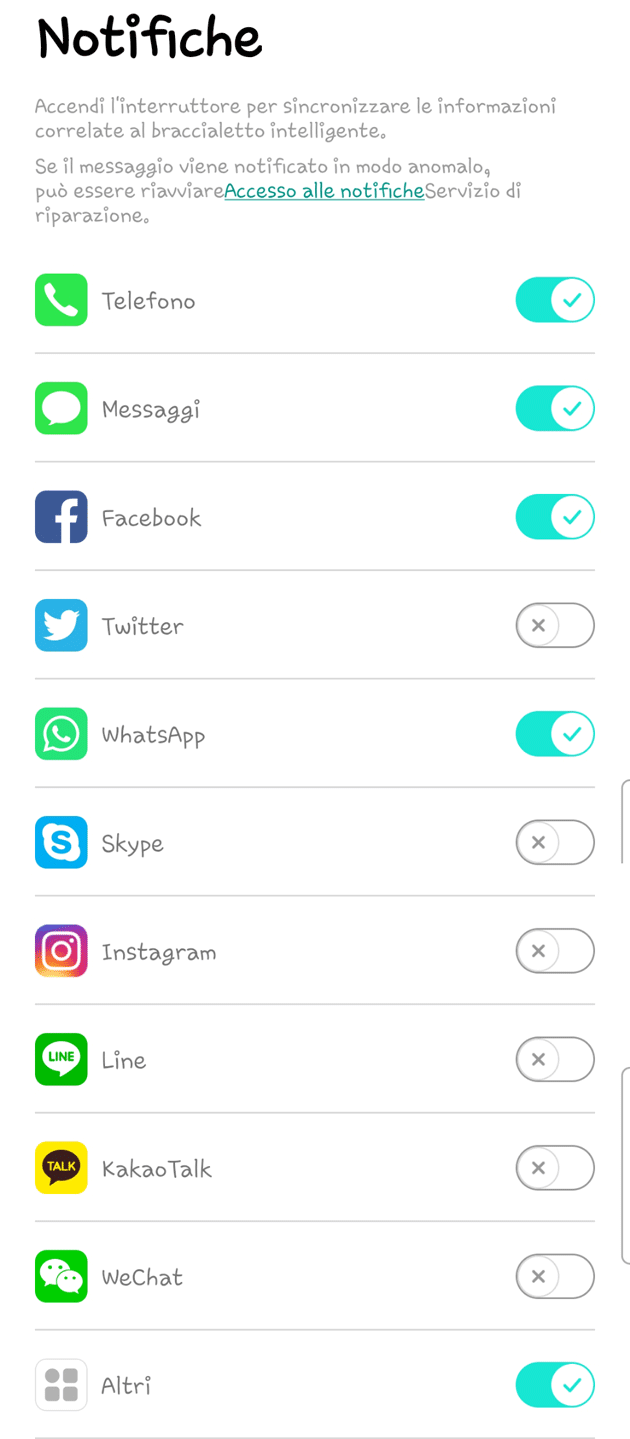Turn off Messaggi notifications switch
630x1439 pixels.
[555, 408]
